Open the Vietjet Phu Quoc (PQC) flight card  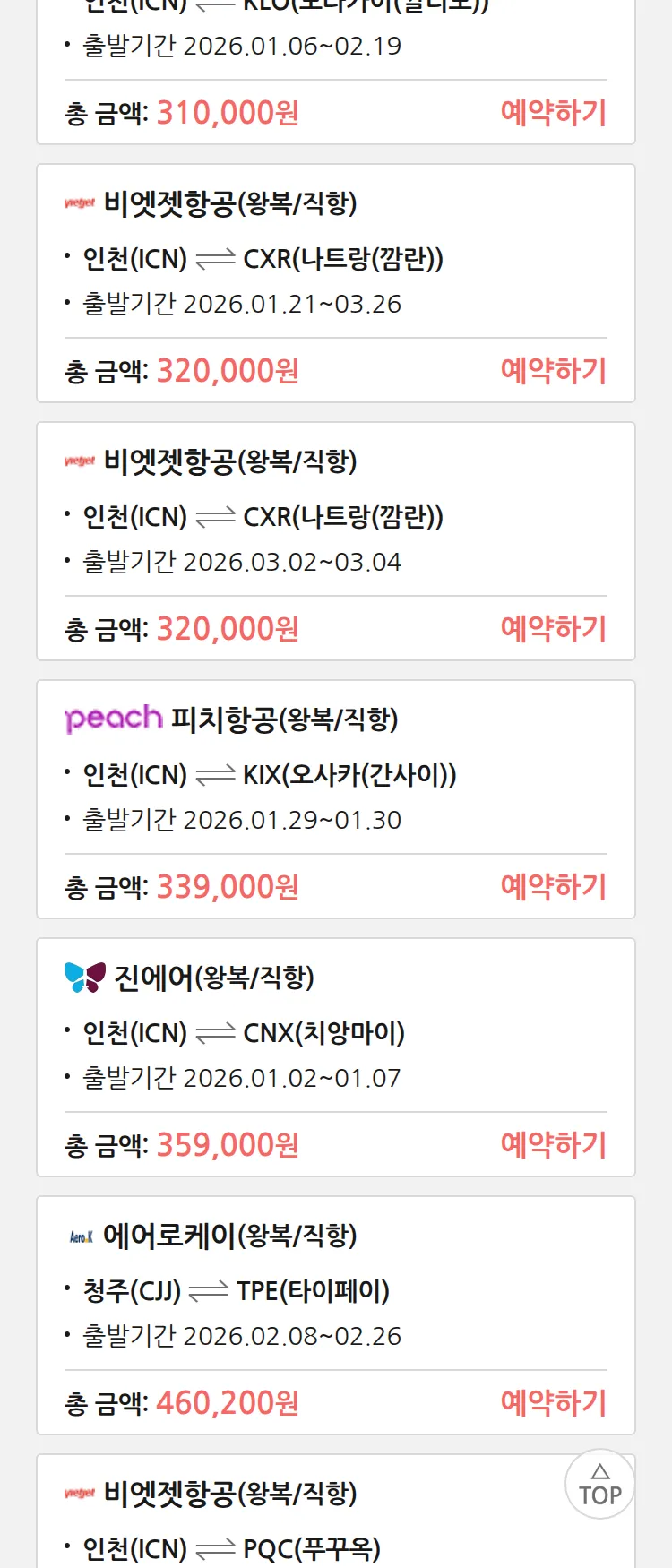tap(269, 1523)
